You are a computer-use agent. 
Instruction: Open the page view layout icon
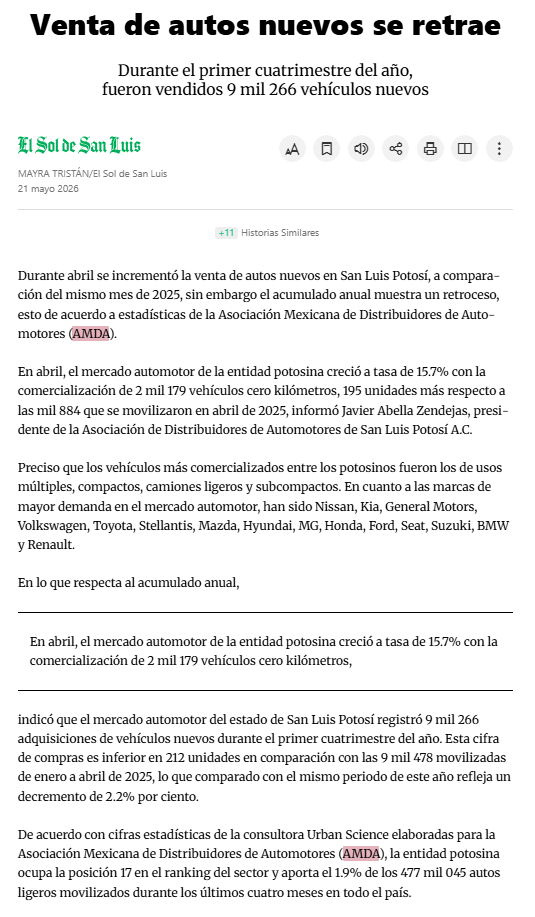tap(464, 149)
